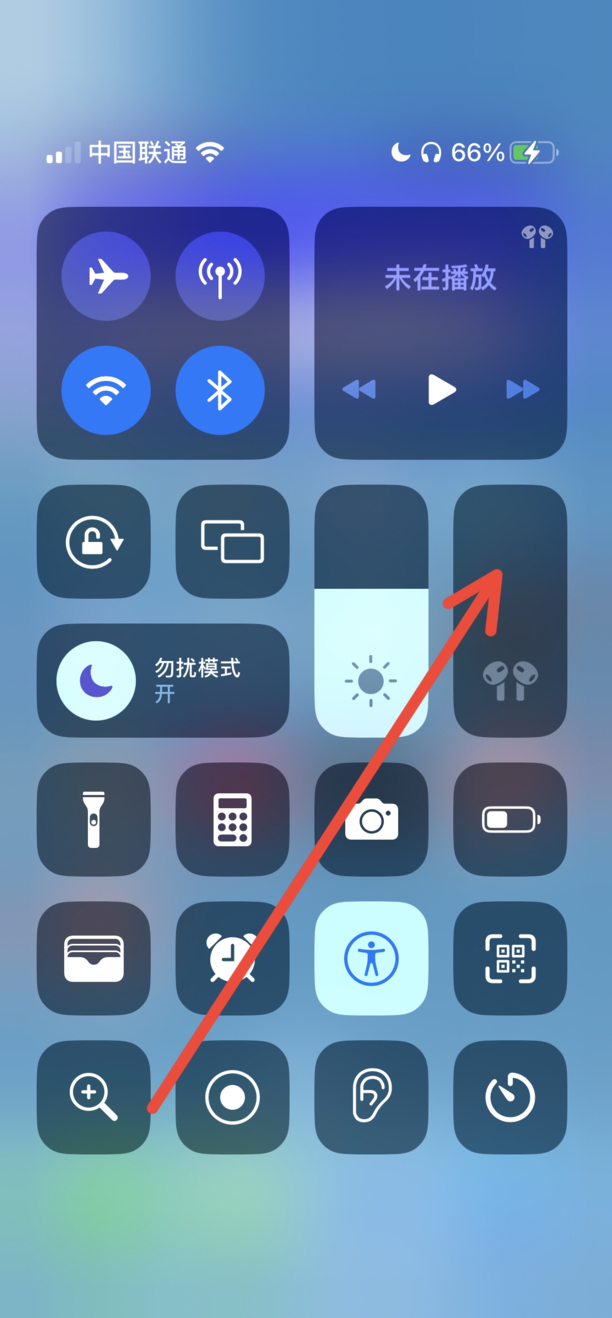Open the calculator

click(x=232, y=820)
